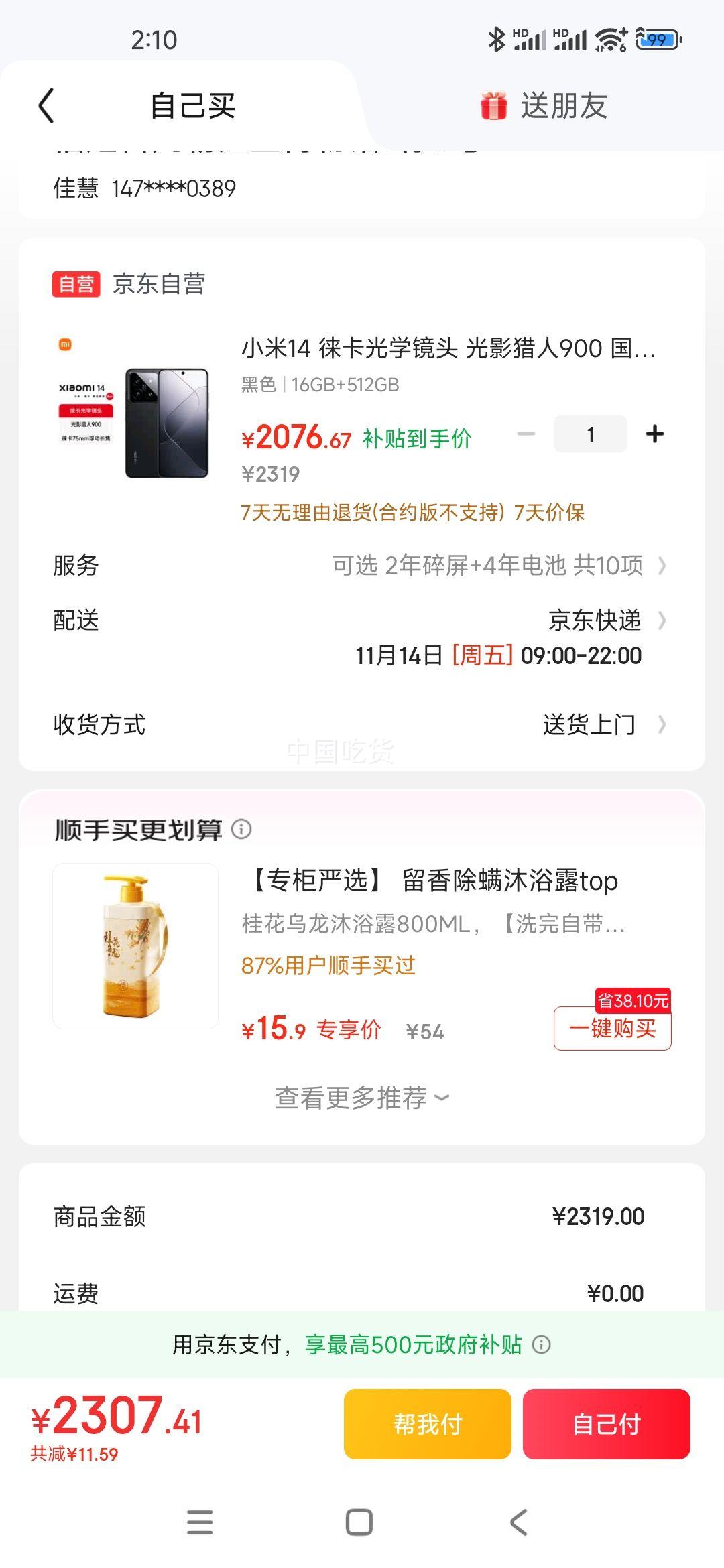Tap 帮我付 to request payment
Viewport: 724px width, 1568px height.
428,1424
